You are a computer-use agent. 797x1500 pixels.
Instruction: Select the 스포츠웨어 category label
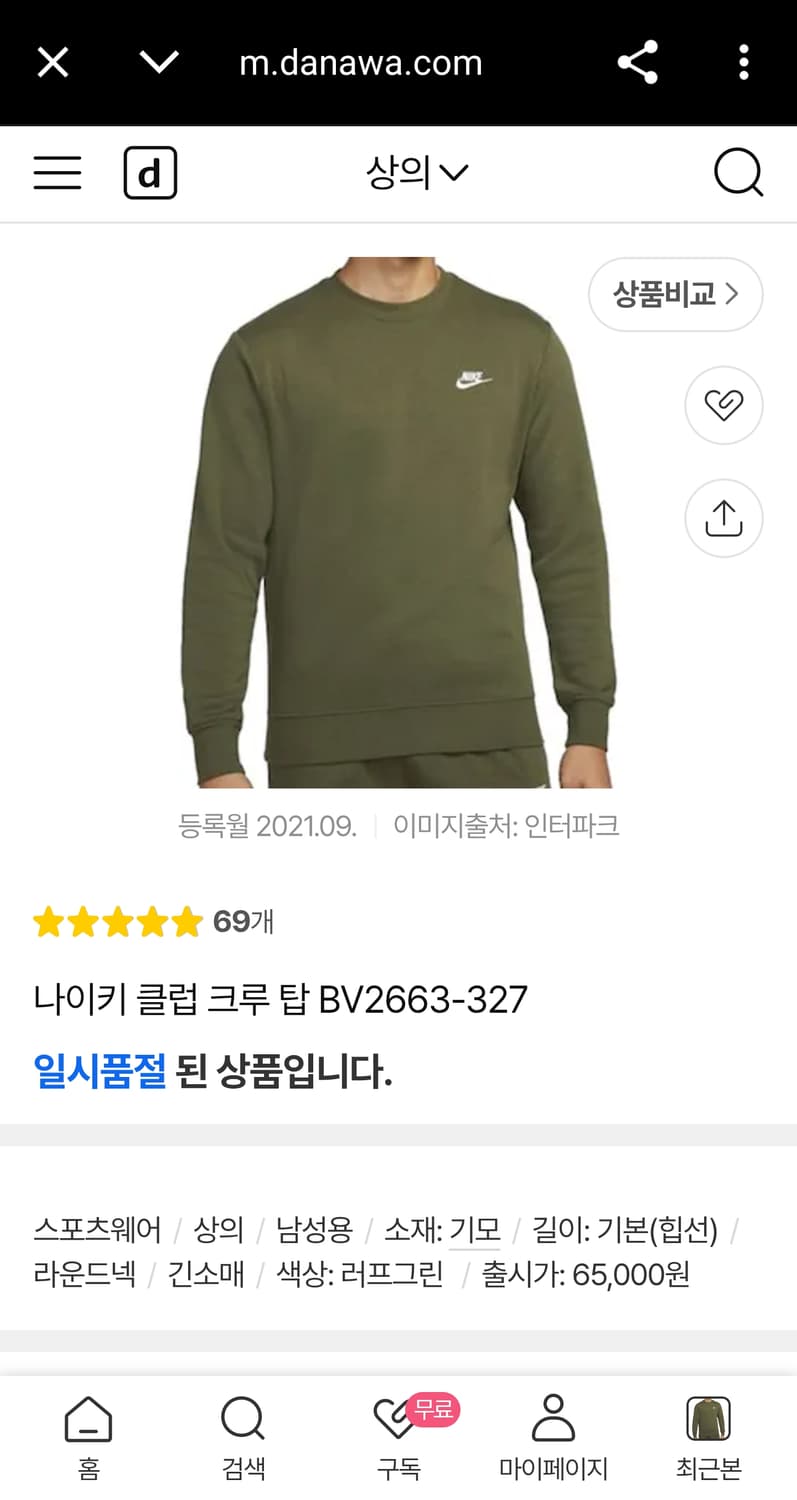coord(98,1231)
